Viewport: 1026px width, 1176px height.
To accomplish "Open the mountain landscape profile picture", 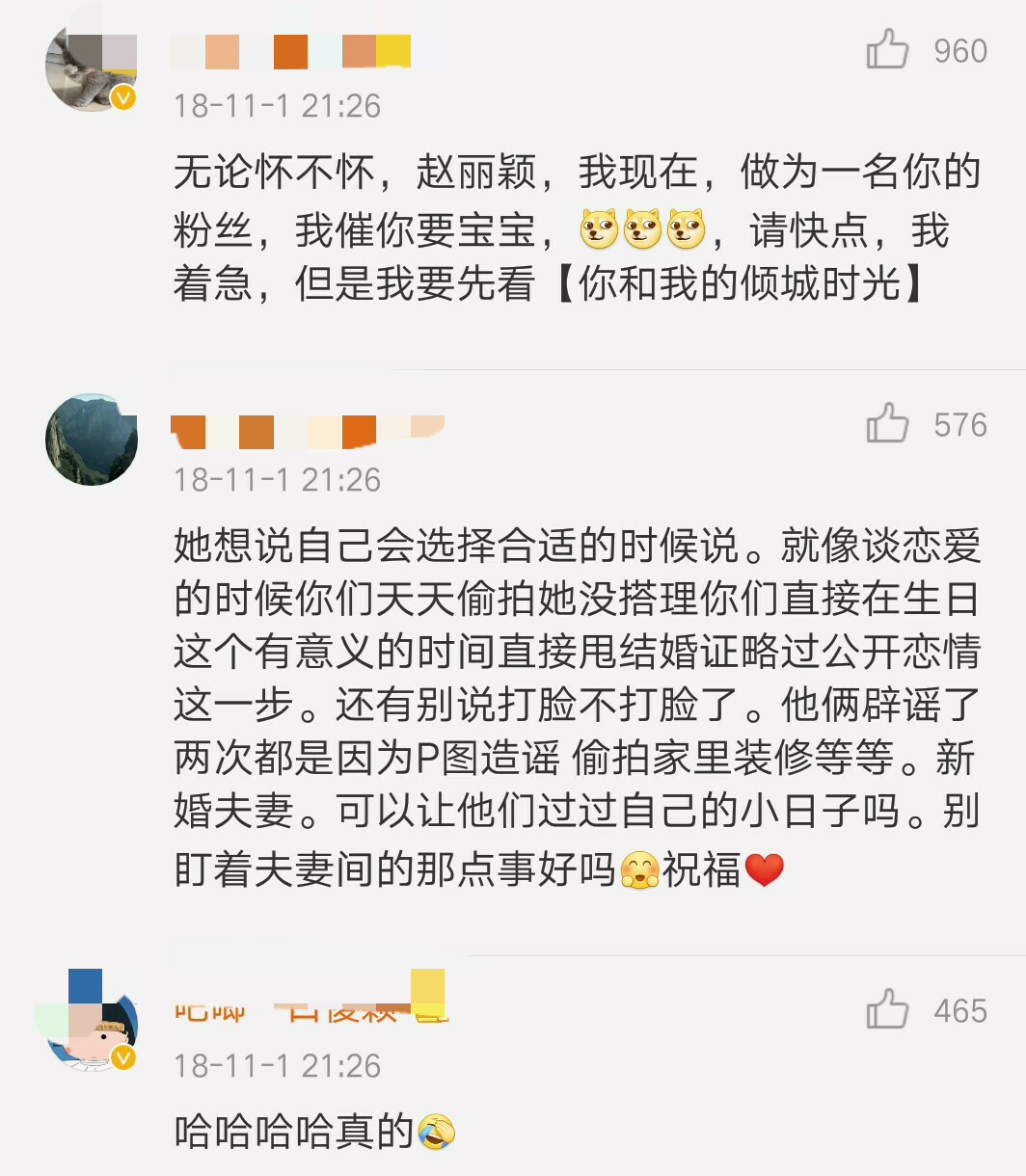I will click(92, 439).
